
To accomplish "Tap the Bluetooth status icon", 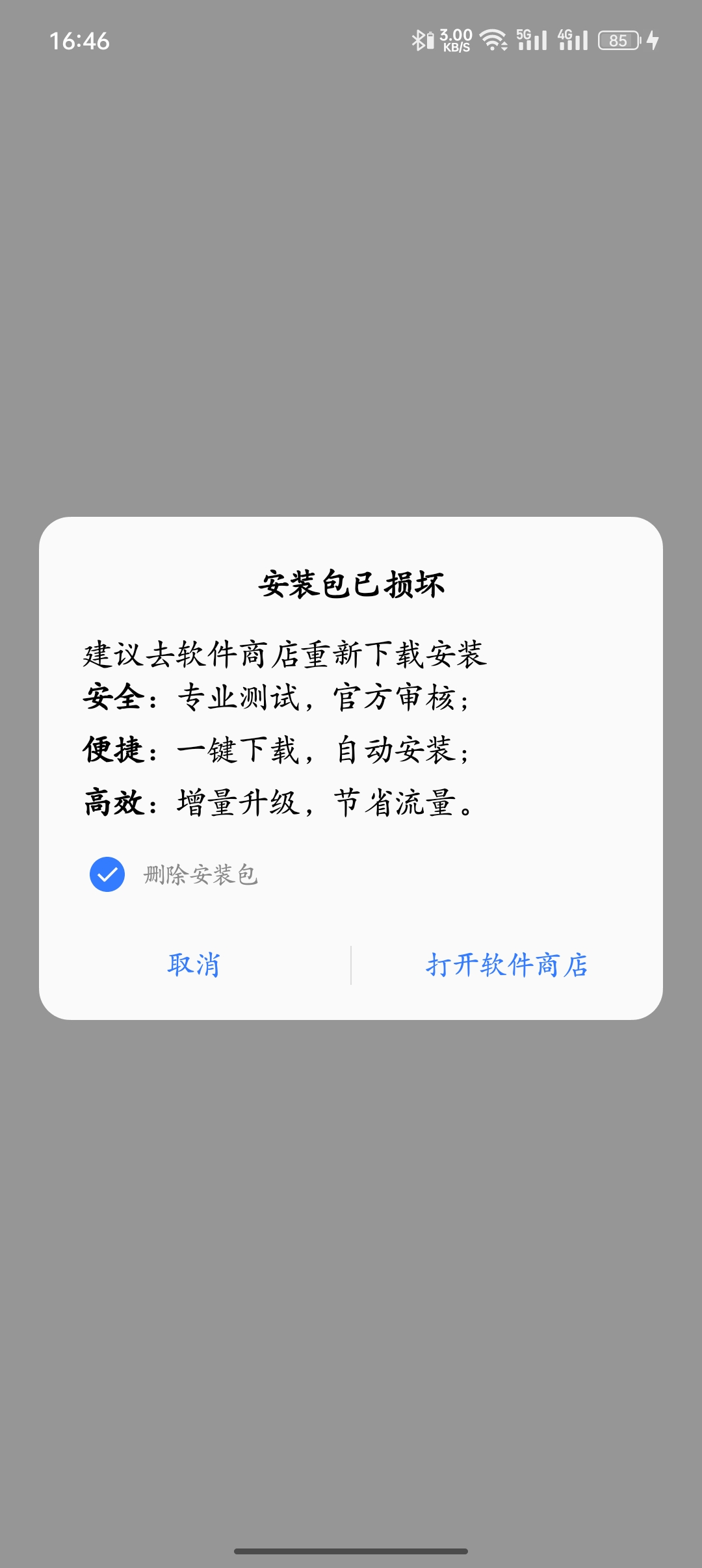I will 419,40.
